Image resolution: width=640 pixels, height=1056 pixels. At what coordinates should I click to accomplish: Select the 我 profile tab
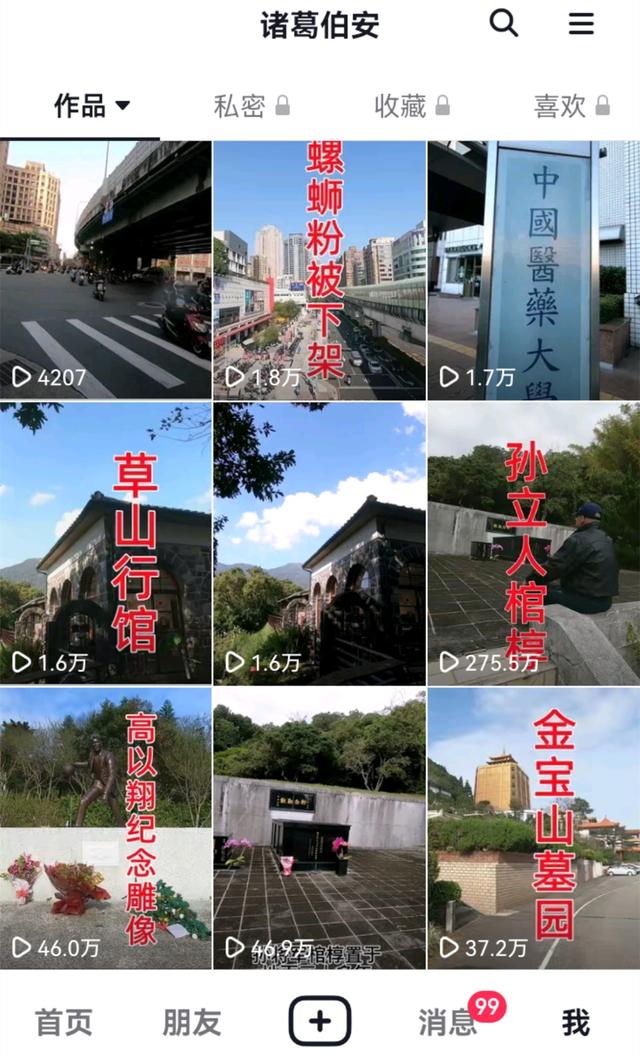(576, 1022)
